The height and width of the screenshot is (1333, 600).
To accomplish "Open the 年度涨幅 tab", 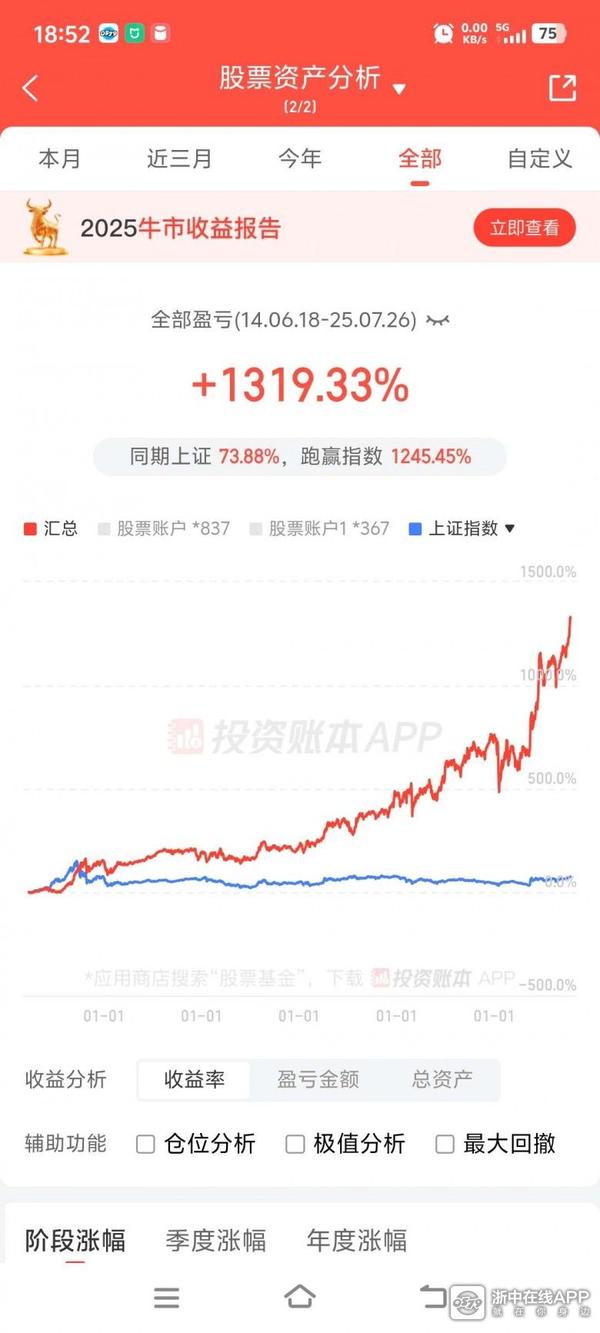I will [x=357, y=1241].
